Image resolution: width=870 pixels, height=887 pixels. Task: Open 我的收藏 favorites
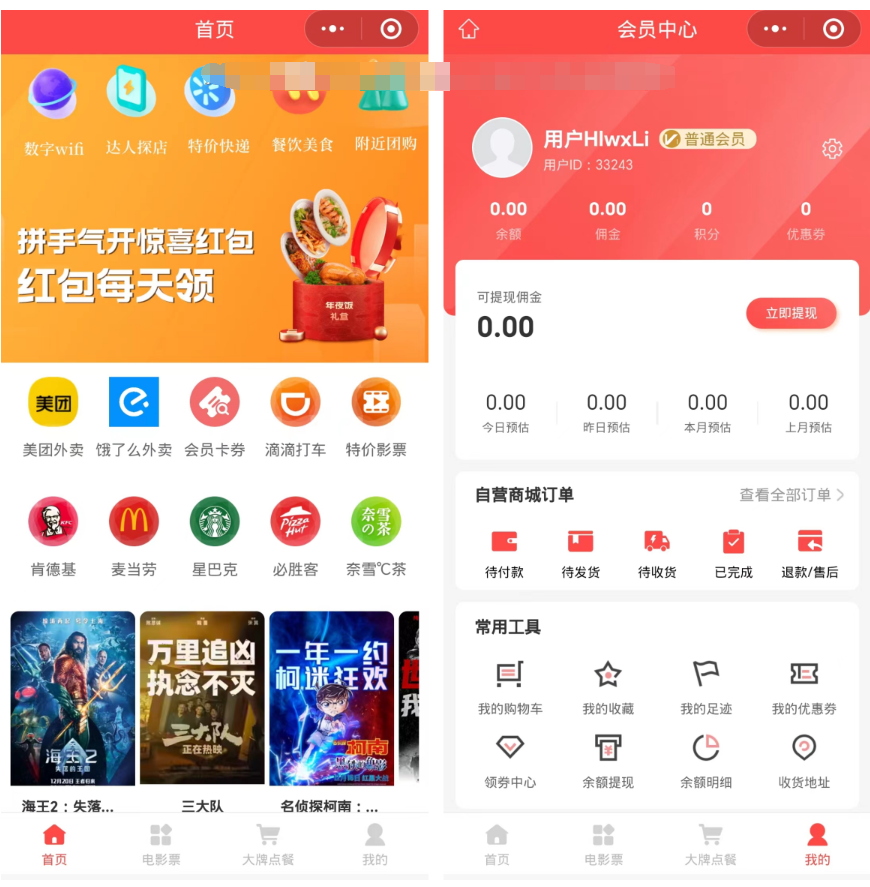coord(608,688)
